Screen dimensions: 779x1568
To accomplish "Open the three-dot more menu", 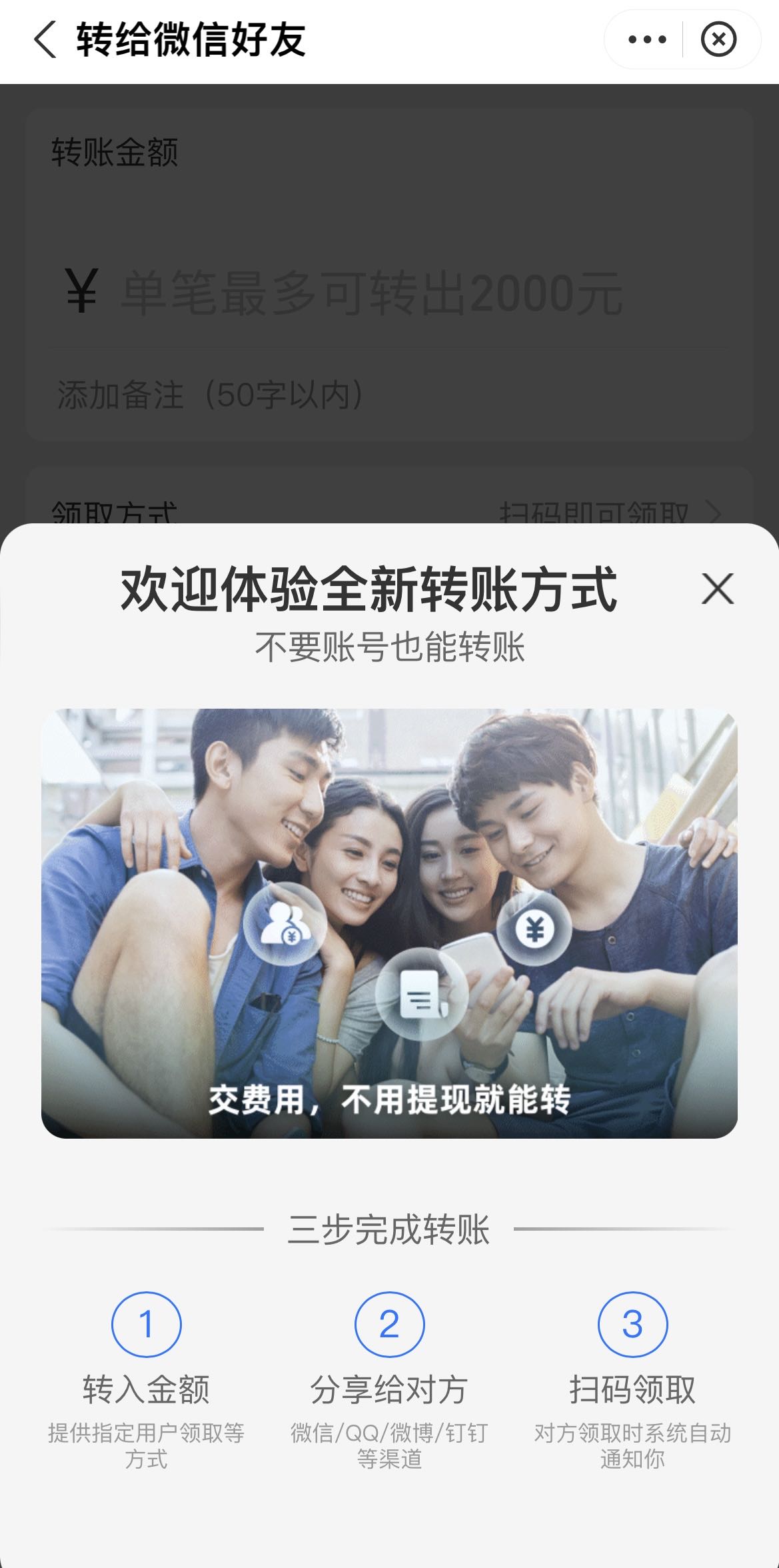I will pyautogui.click(x=646, y=40).
